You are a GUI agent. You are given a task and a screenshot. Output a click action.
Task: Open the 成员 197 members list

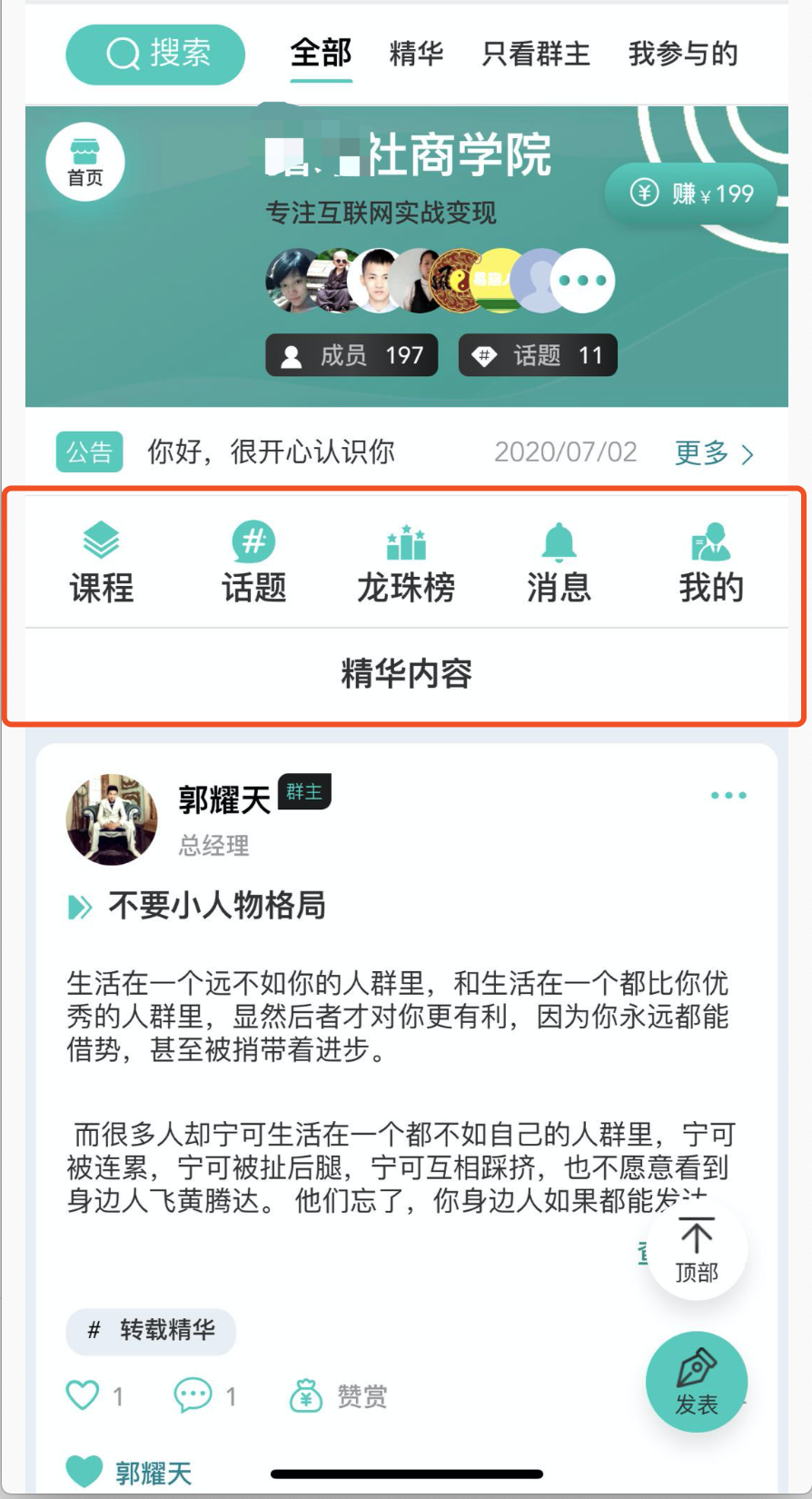[x=352, y=355]
